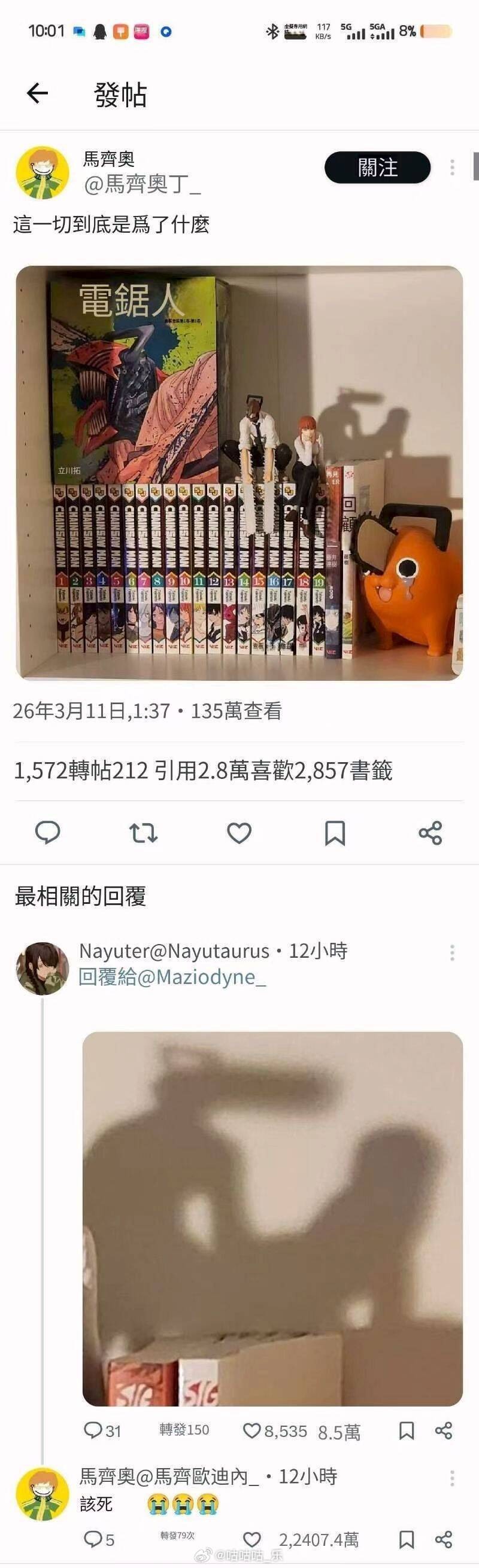The height and width of the screenshot is (1568, 479).
Task: Like 馬齊奧's 該死 reply
Action: pos(251,1539)
